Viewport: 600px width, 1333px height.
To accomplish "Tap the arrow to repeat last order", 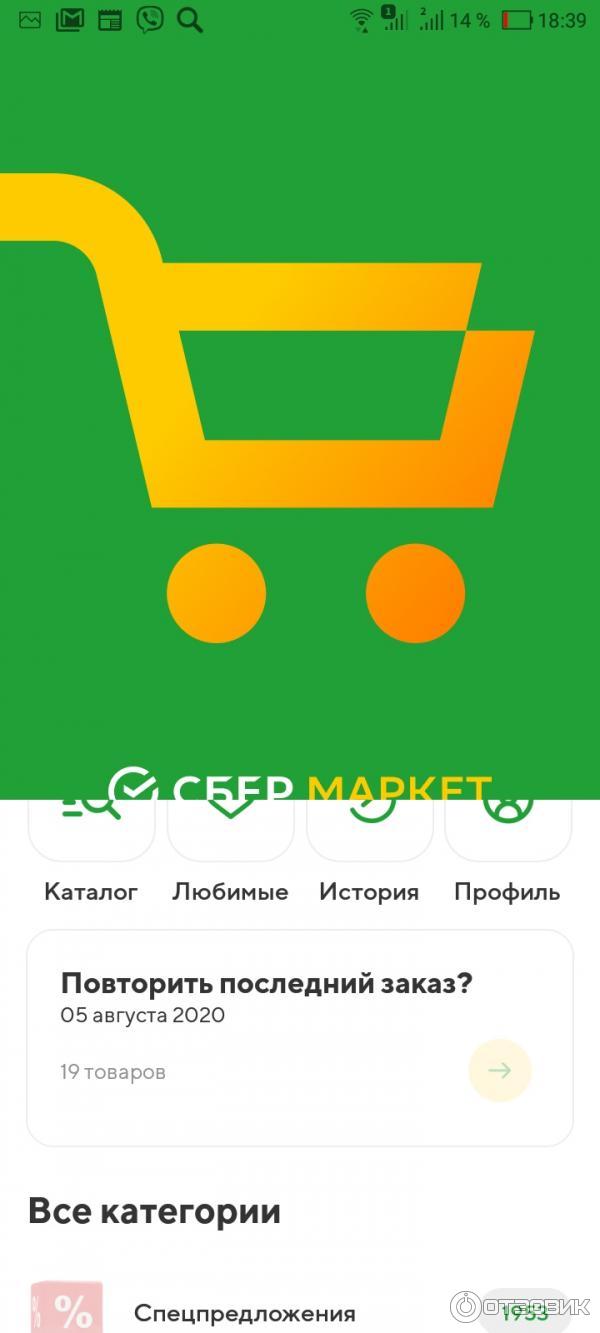I will [x=499, y=1071].
